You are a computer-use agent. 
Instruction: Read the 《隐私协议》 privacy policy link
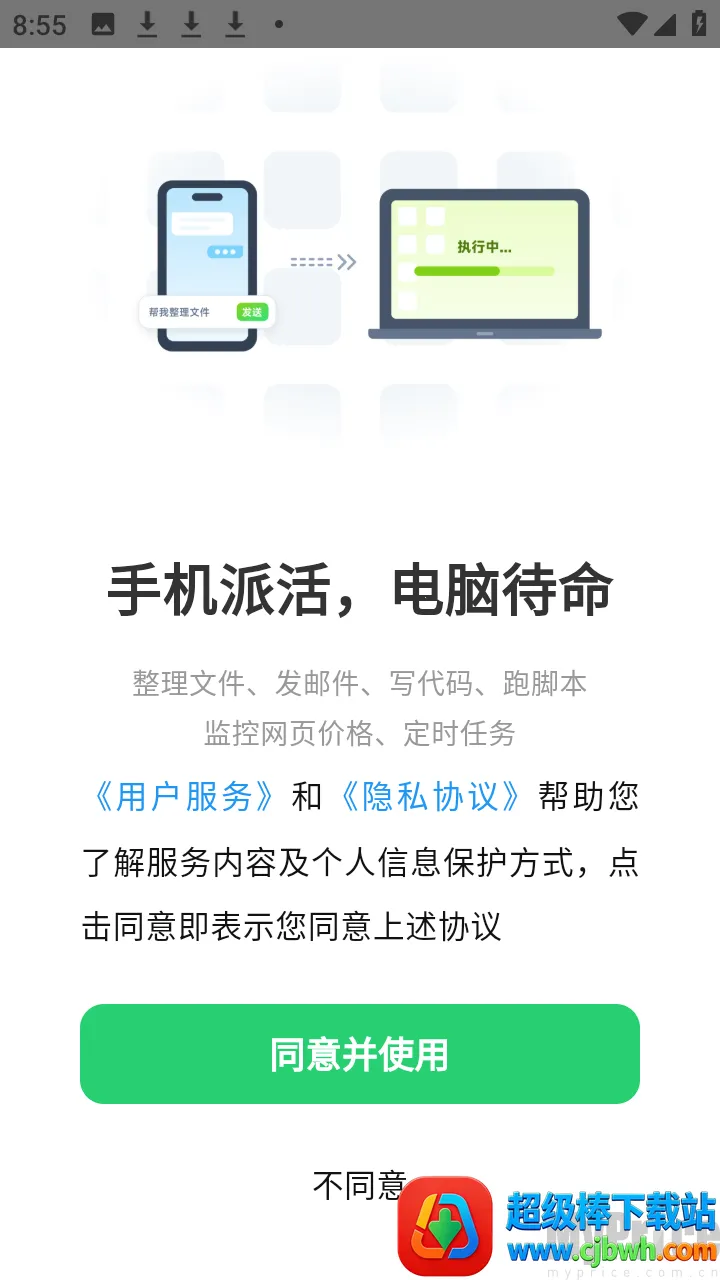coord(430,797)
